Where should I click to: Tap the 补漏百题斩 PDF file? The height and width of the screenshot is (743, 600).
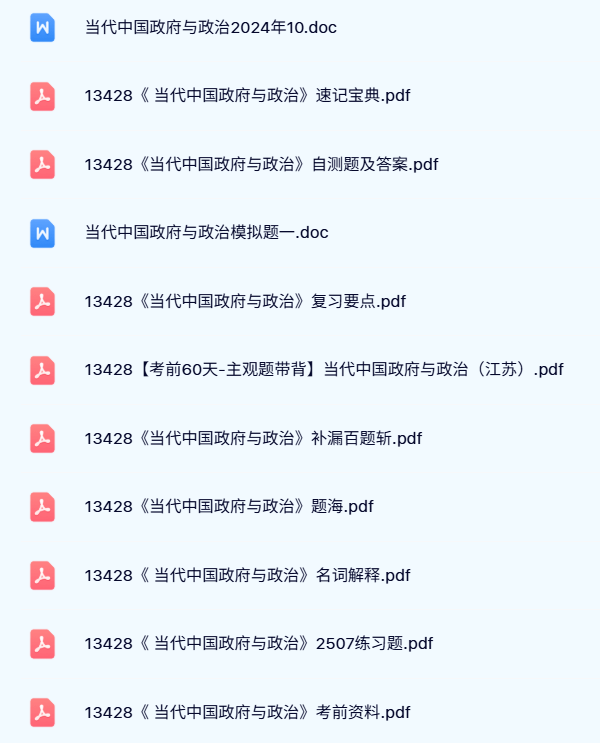pyautogui.click(x=253, y=438)
